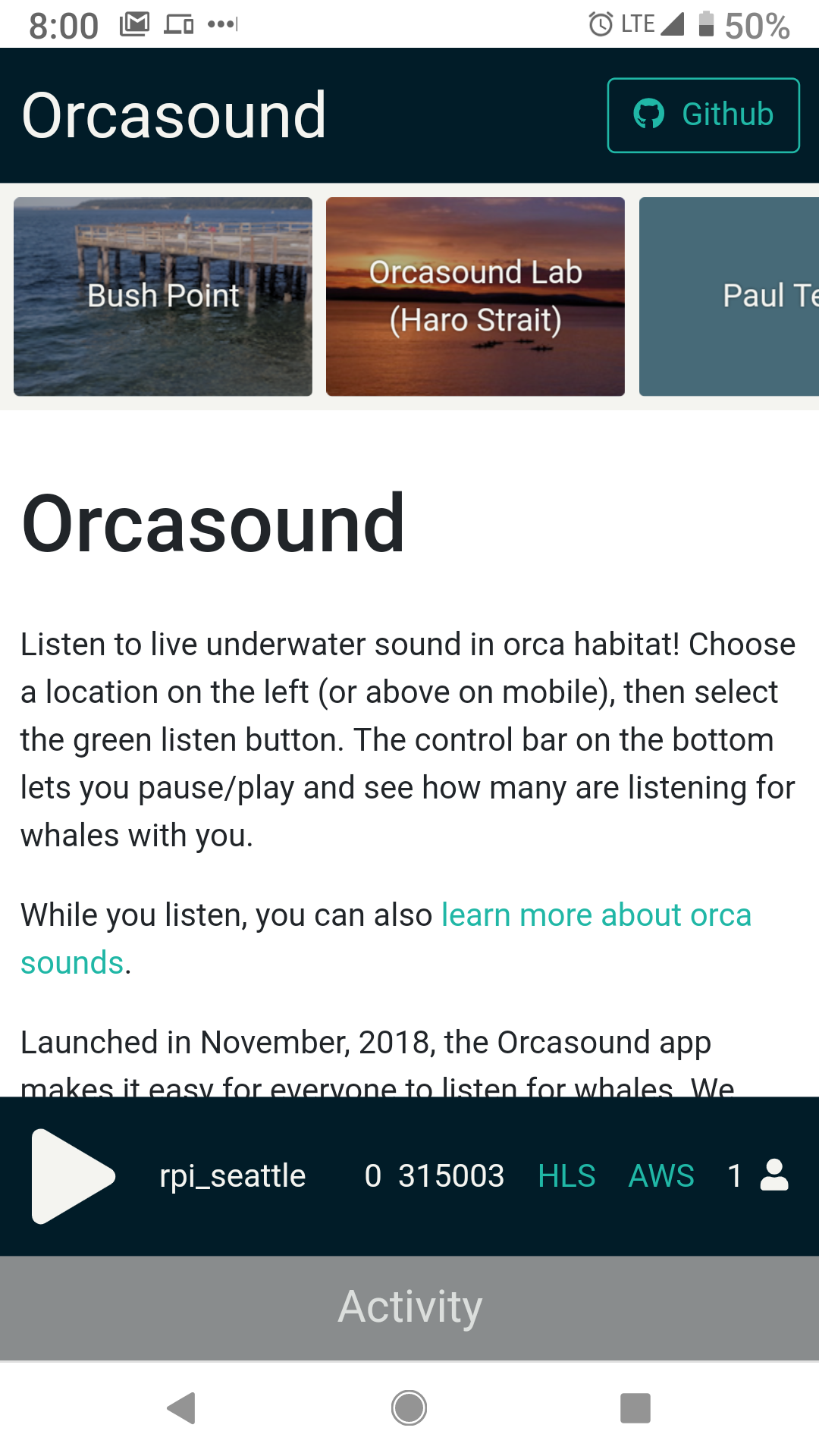The width and height of the screenshot is (819, 1456).
Task: Choose the Orcasound Lab (Haro Strait) card
Action: (x=475, y=297)
